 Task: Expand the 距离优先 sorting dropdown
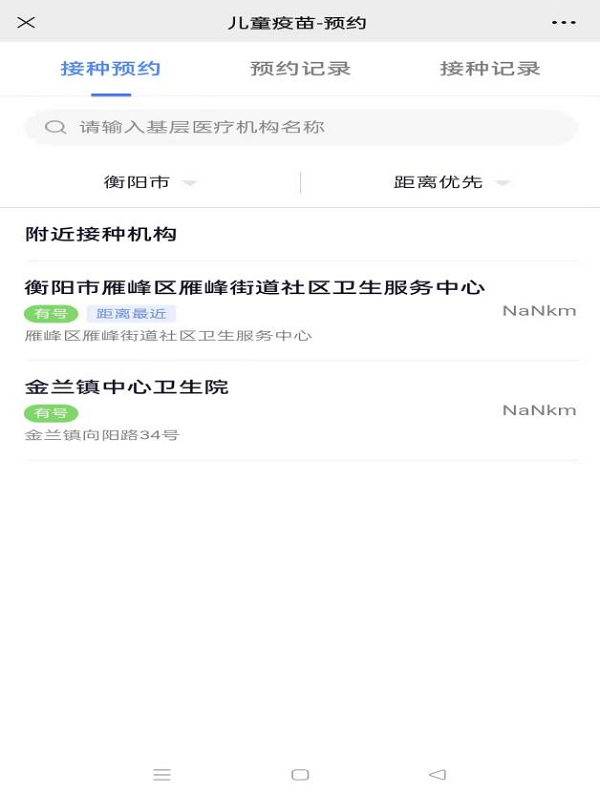[x=451, y=182]
